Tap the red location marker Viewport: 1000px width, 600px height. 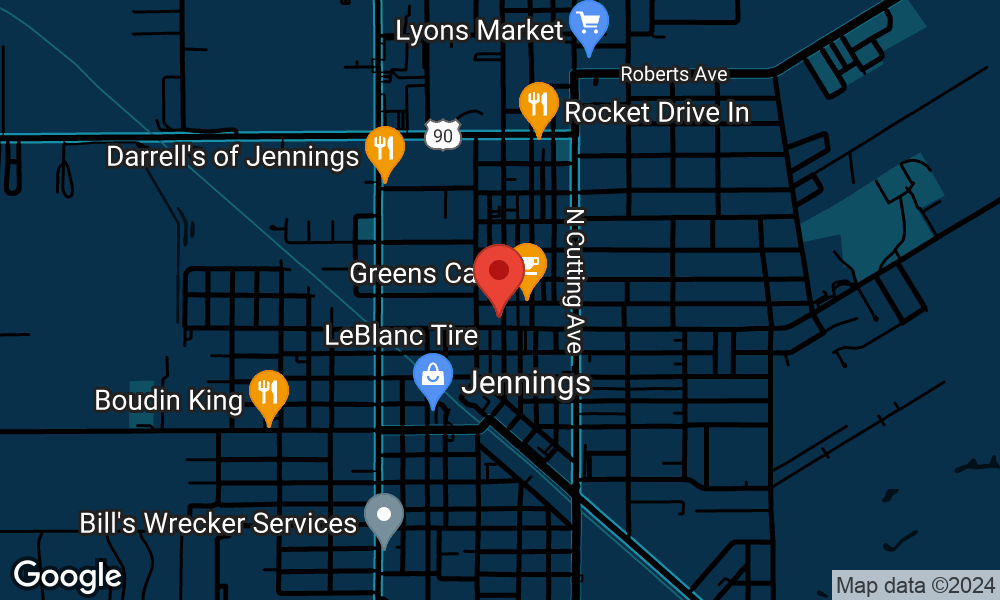coord(499,272)
